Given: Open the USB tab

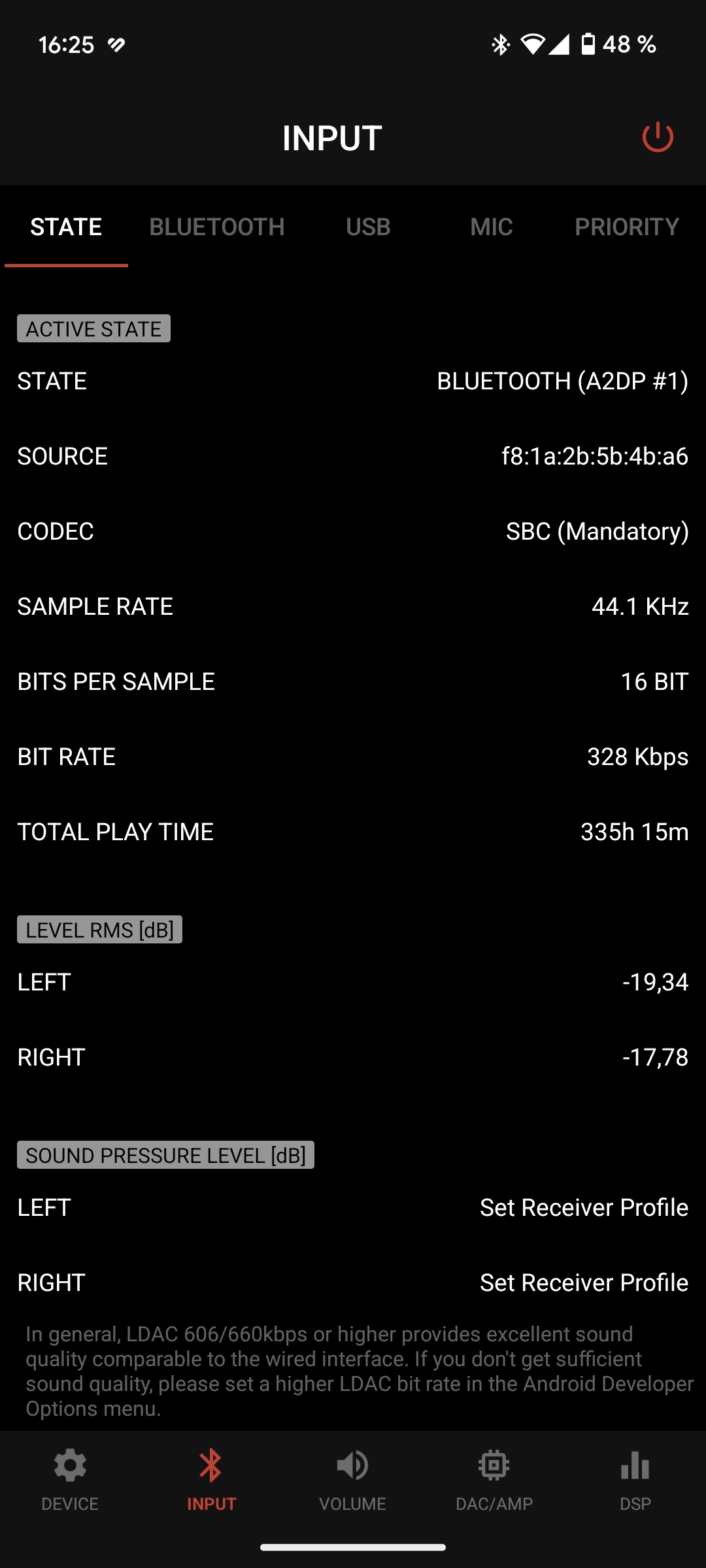Looking at the screenshot, I should click(x=368, y=227).
